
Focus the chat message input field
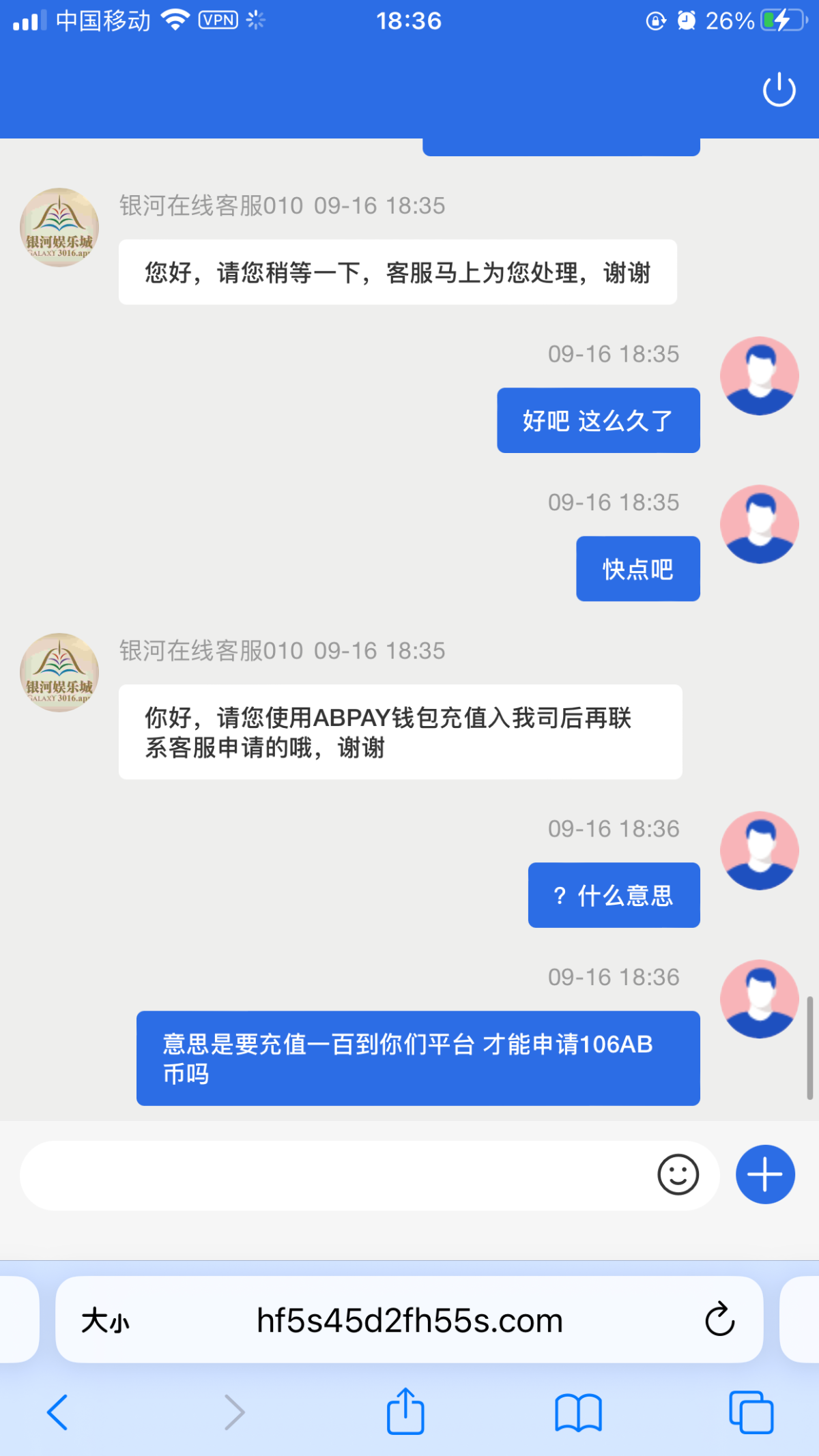334,1175
